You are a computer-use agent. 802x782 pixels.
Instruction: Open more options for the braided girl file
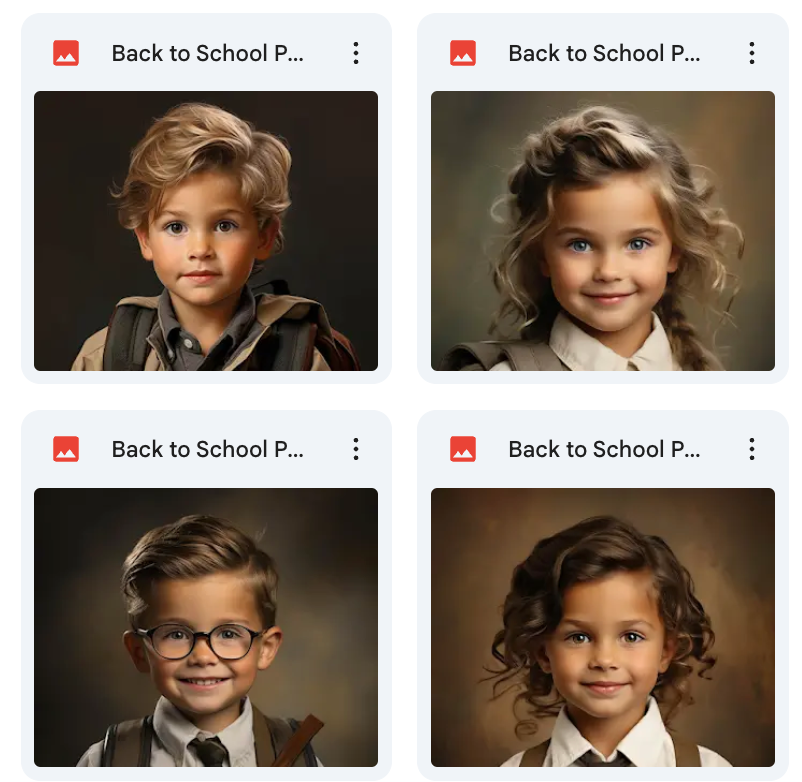point(752,54)
